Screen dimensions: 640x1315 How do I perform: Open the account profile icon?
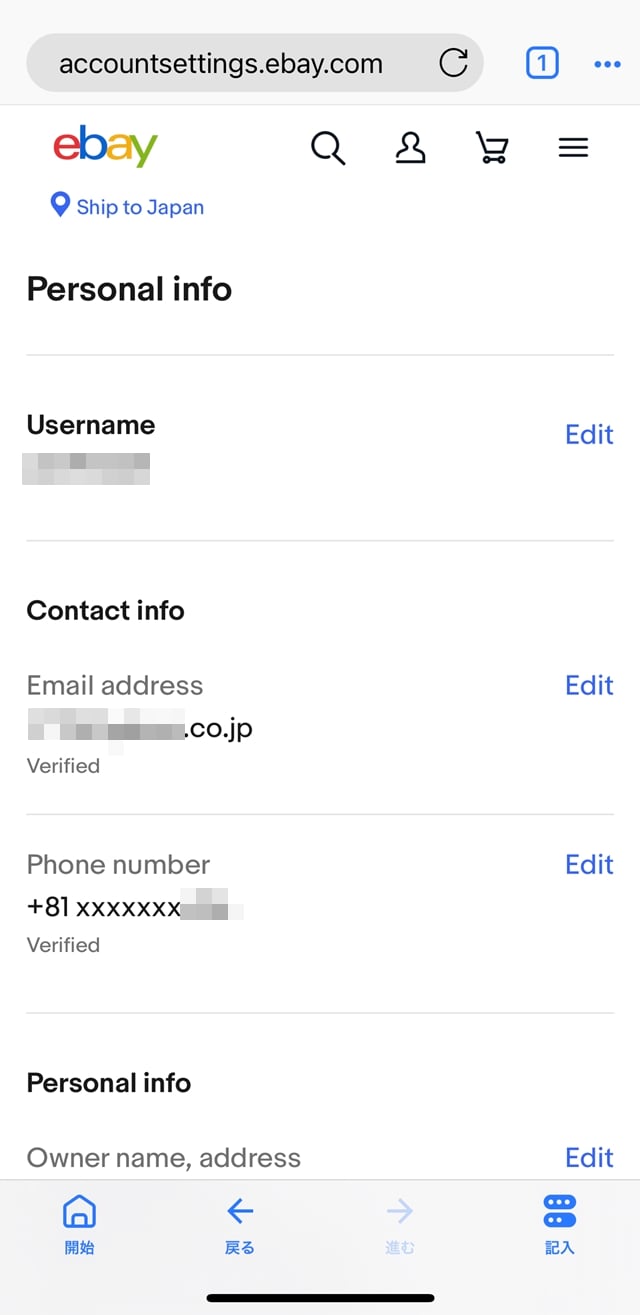click(410, 148)
